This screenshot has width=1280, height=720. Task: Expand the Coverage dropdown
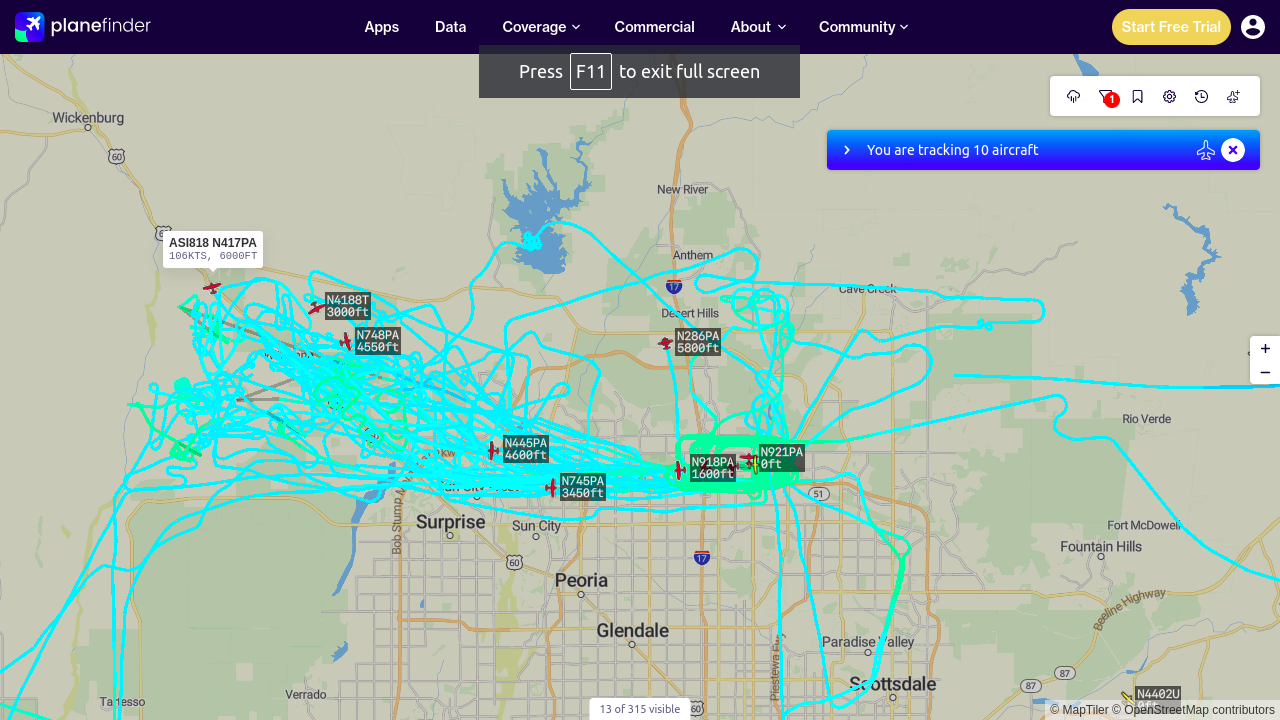(541, 27)
